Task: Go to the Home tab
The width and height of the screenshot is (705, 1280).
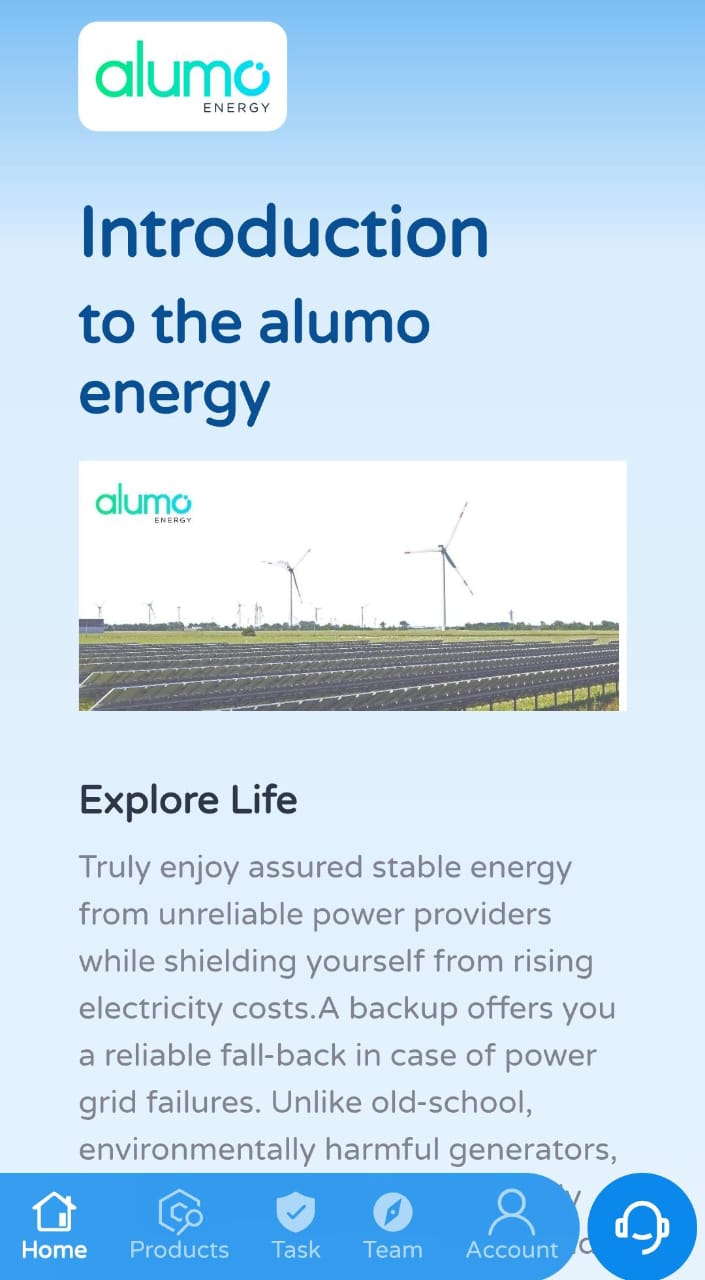Action: [x=54, y=1226]
